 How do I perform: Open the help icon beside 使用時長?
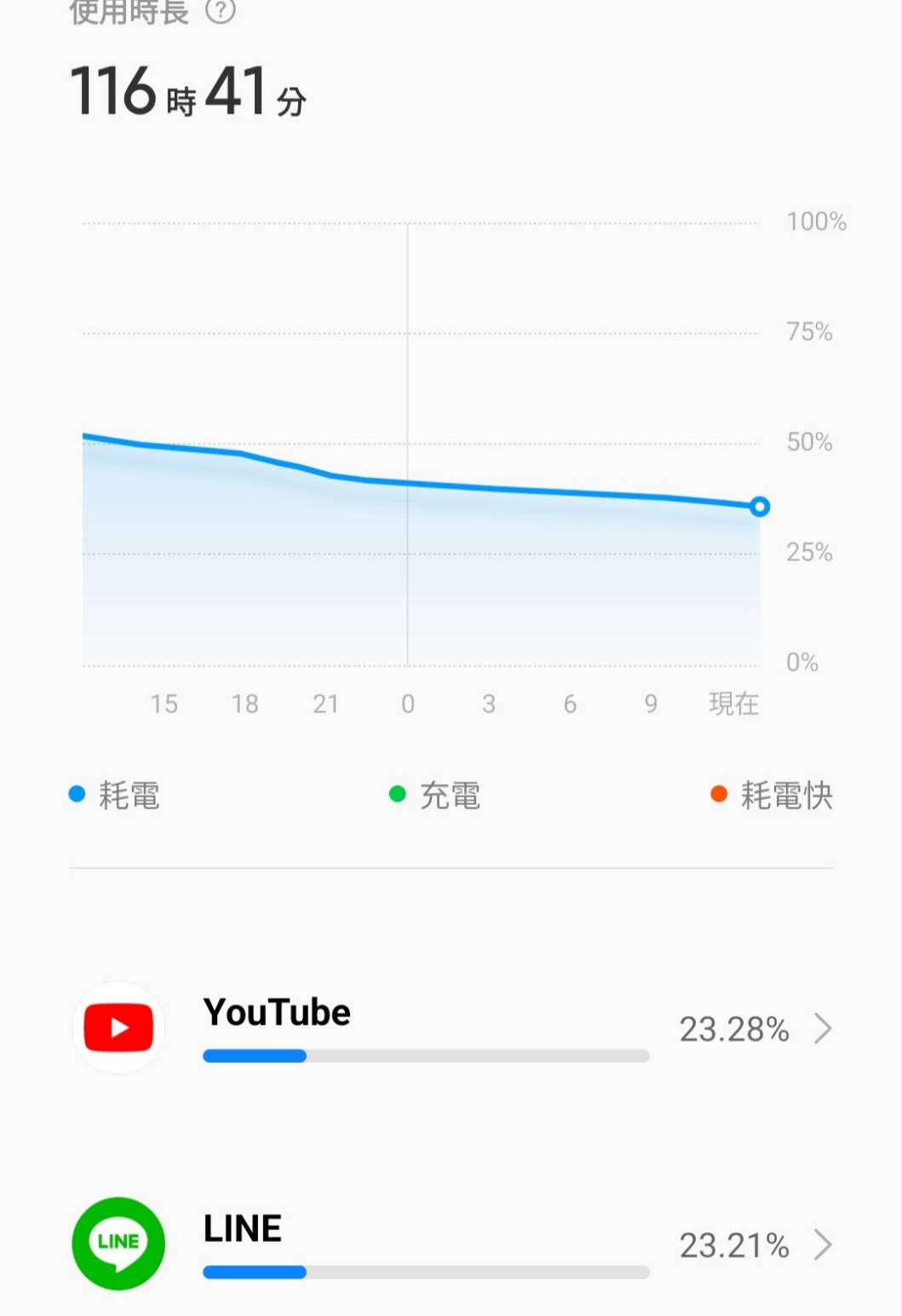(221, 10)
